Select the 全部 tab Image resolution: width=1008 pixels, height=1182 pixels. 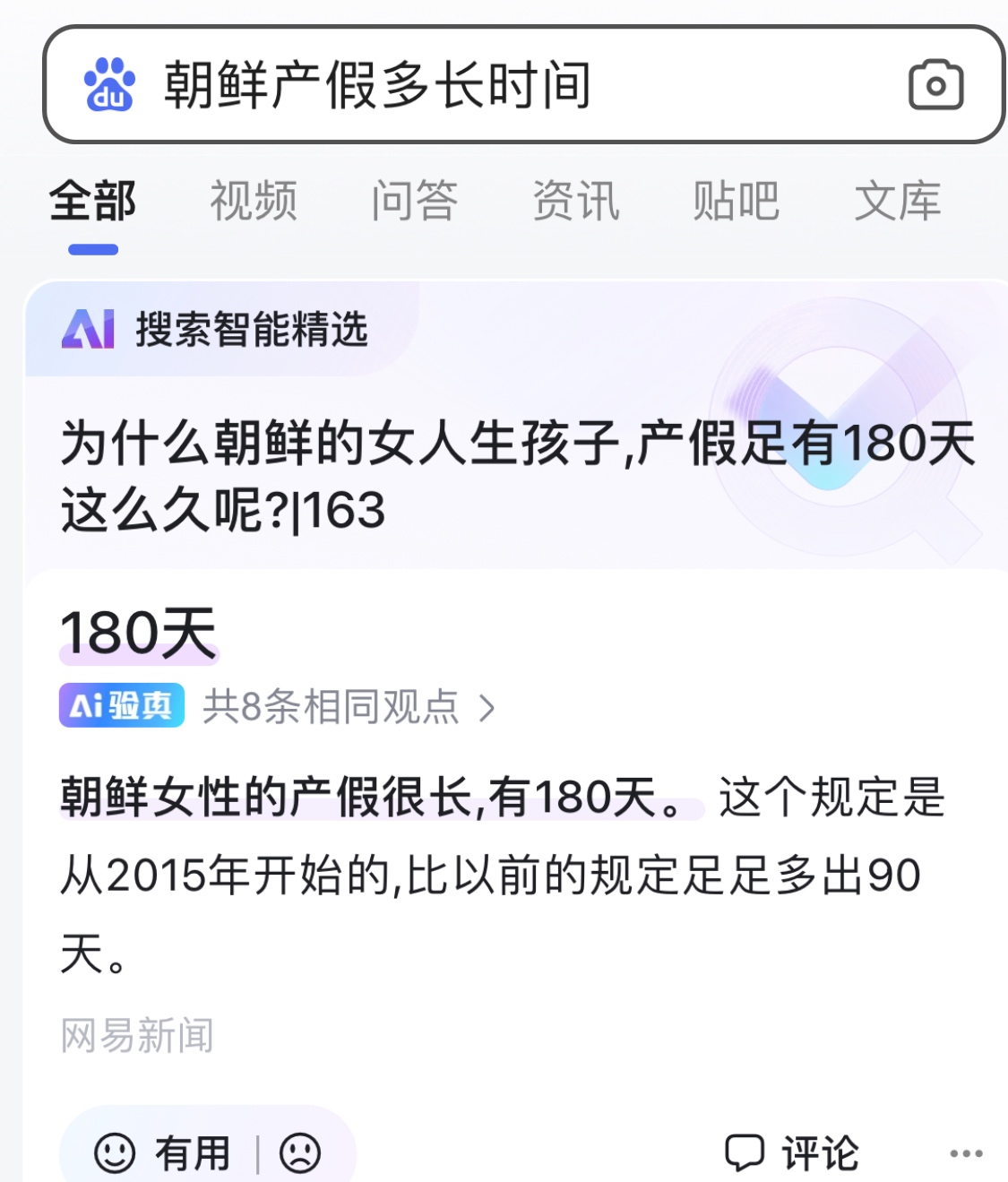(92, 201)
